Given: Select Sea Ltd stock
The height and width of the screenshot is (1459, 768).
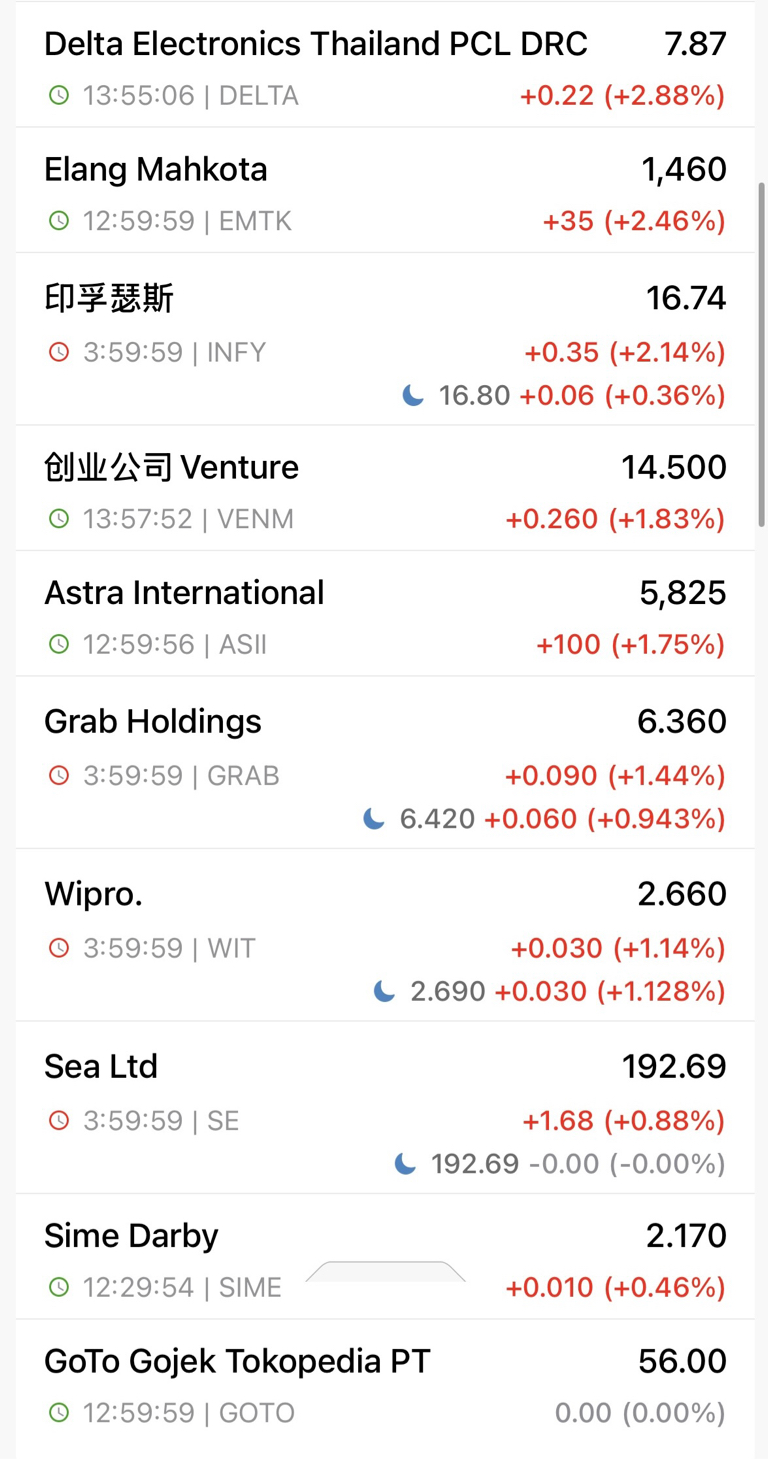Looking at the screenshot, I should 101,1067.
